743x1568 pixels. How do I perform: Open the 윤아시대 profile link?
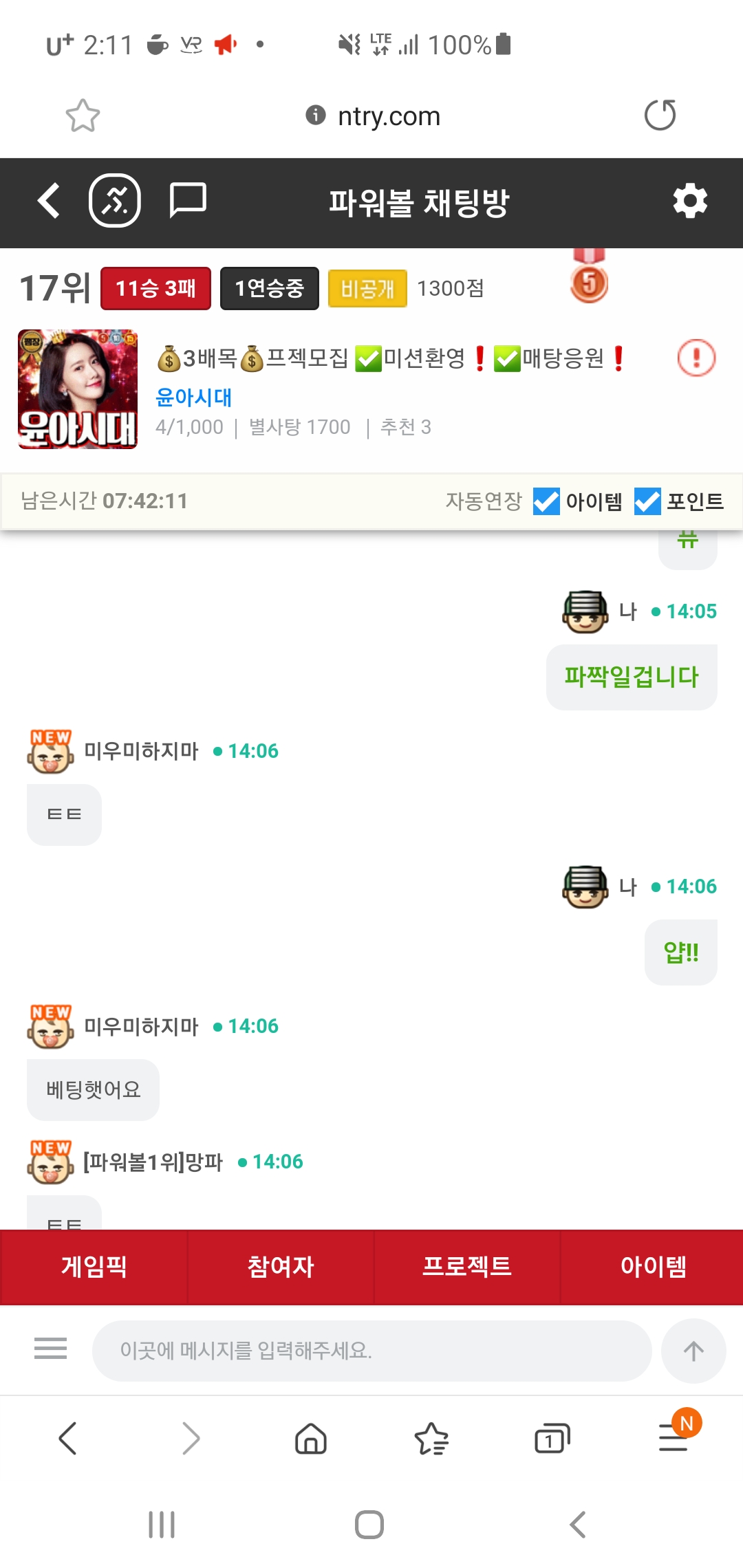[x=193, y=397]
